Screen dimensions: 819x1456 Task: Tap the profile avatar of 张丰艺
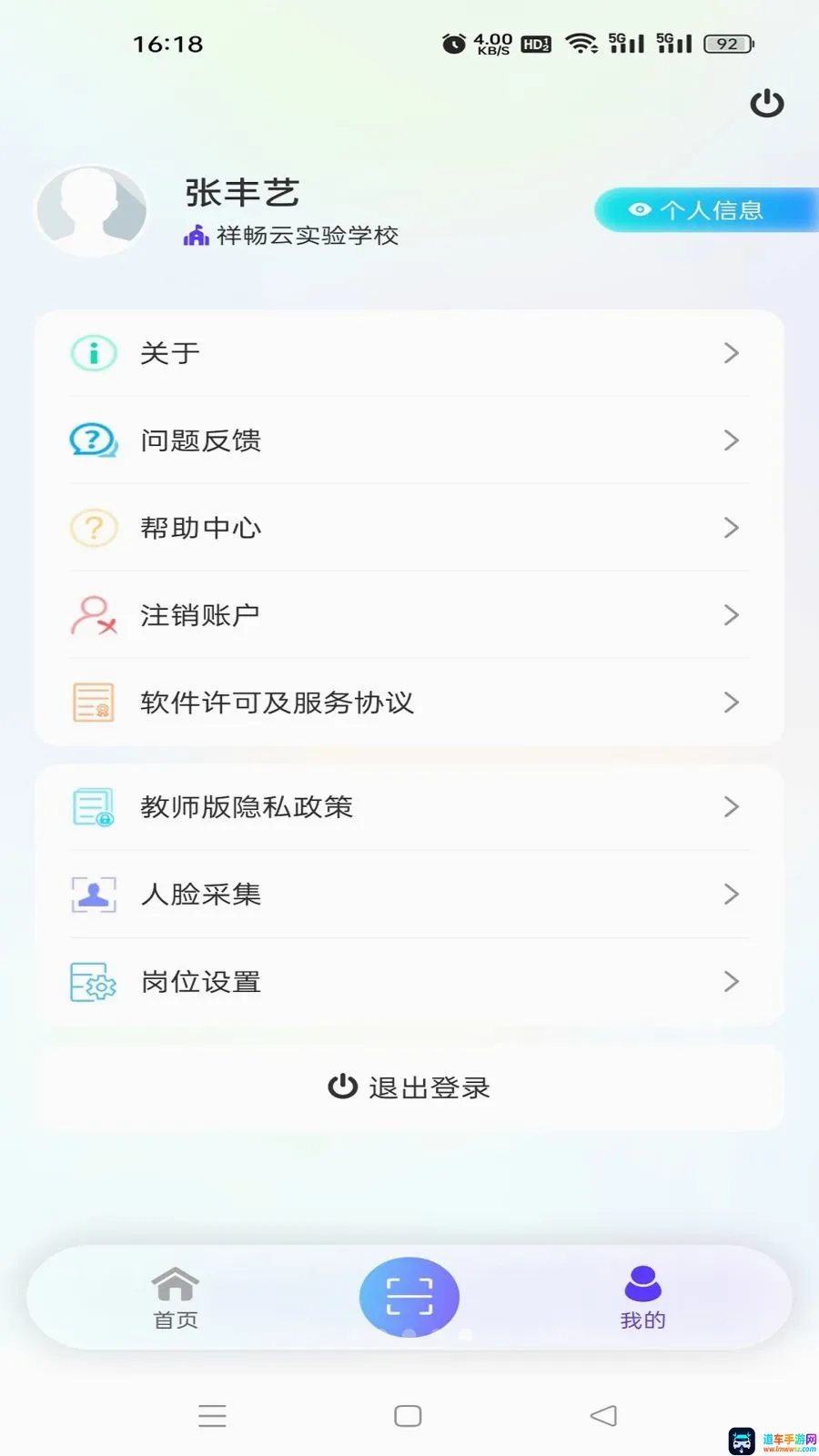(91, 210)
